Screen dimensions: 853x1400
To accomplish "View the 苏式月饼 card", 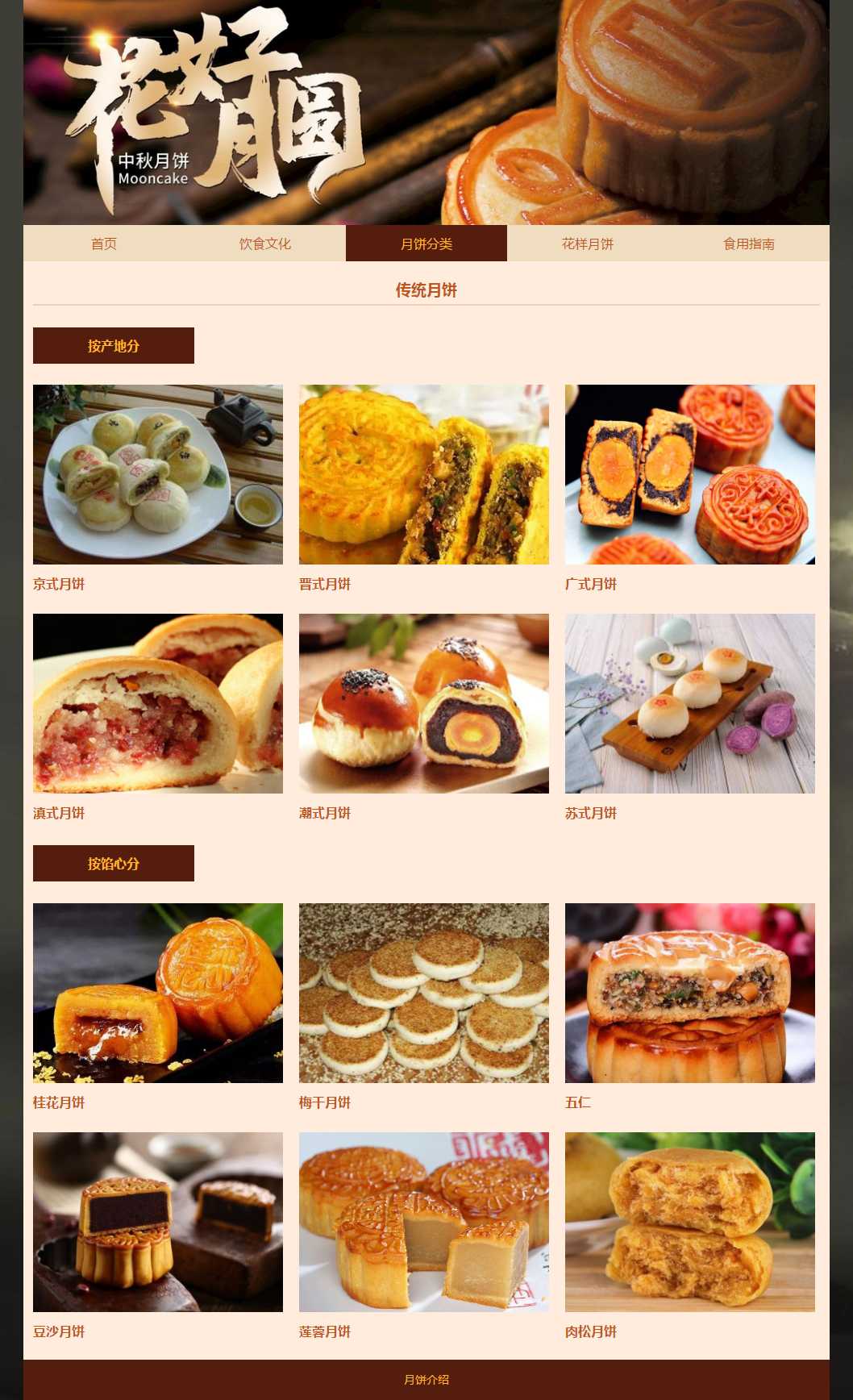I will 690,703.
